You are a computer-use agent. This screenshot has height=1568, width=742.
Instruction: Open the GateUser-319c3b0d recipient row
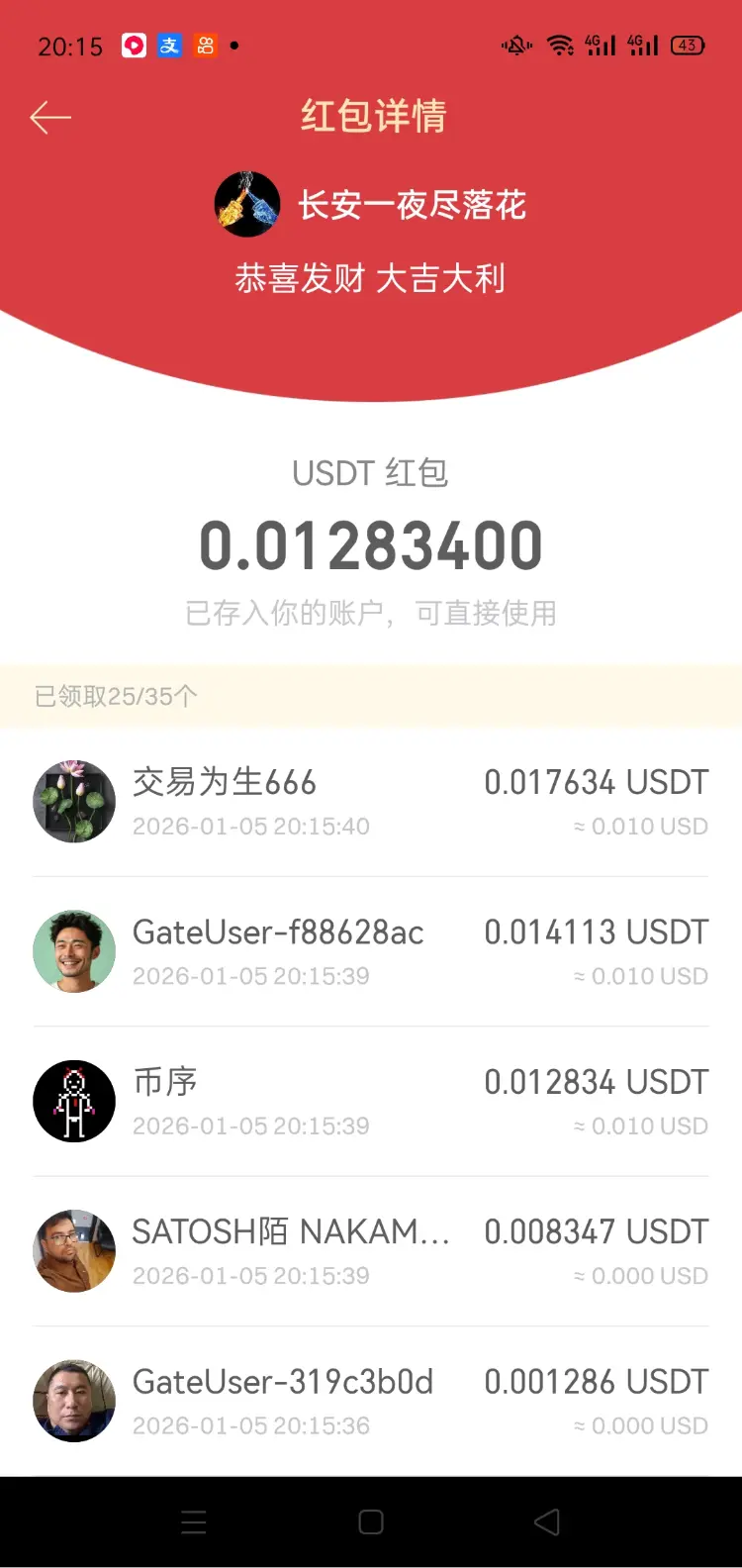tap(371, 1401)
